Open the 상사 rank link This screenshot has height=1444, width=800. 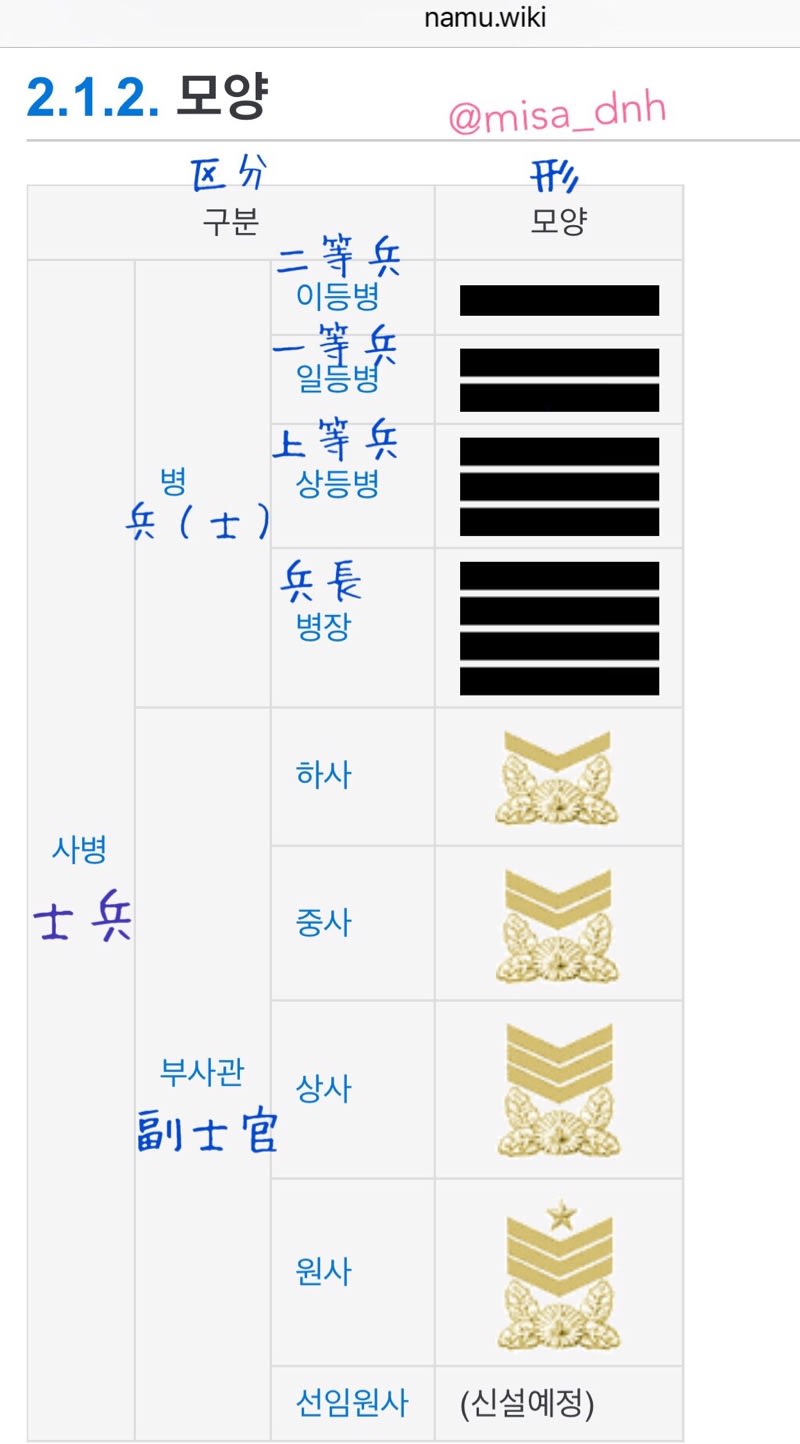323,1088
